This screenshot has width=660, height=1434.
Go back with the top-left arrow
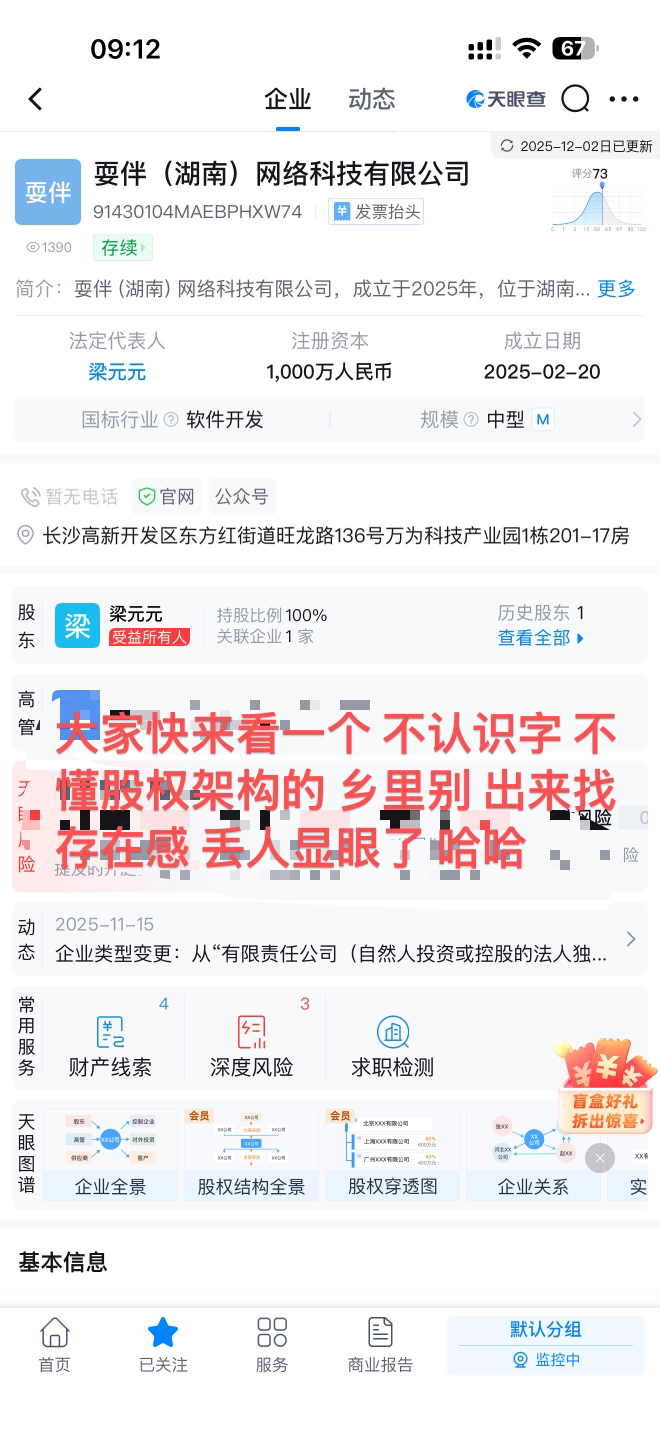click(x=36, y=99)
